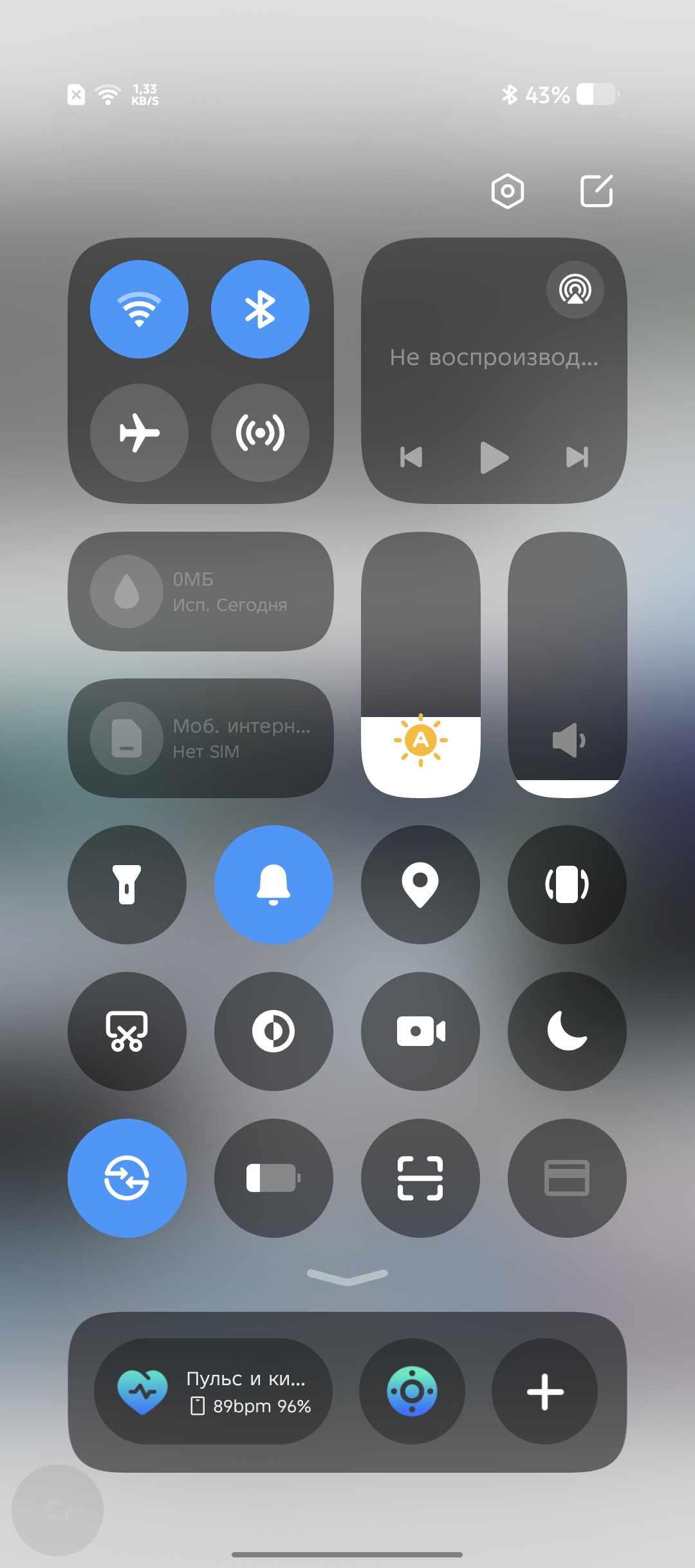Turn on the mobile hotspot

(x=260, y=433)
